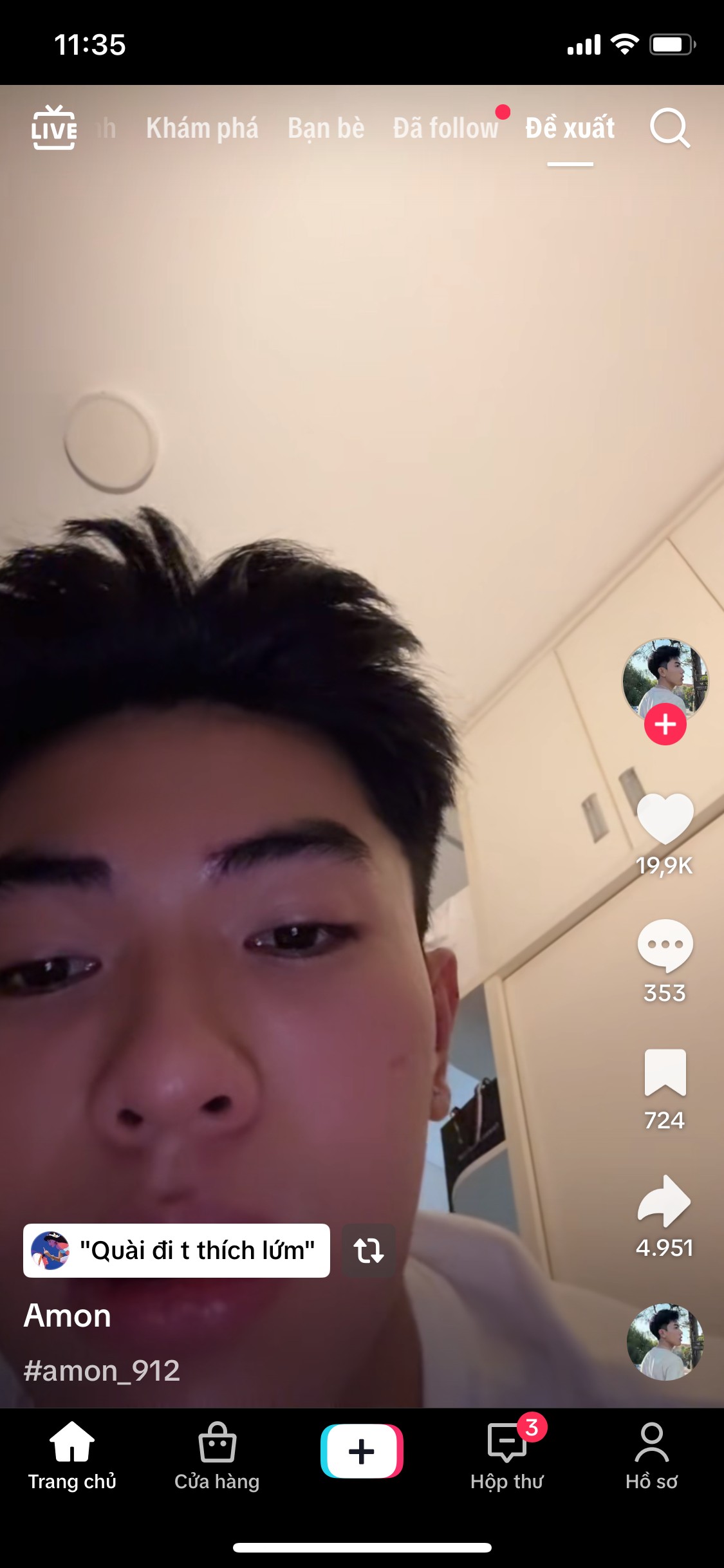
Task: Open the search magnifier
Action: 669,128
